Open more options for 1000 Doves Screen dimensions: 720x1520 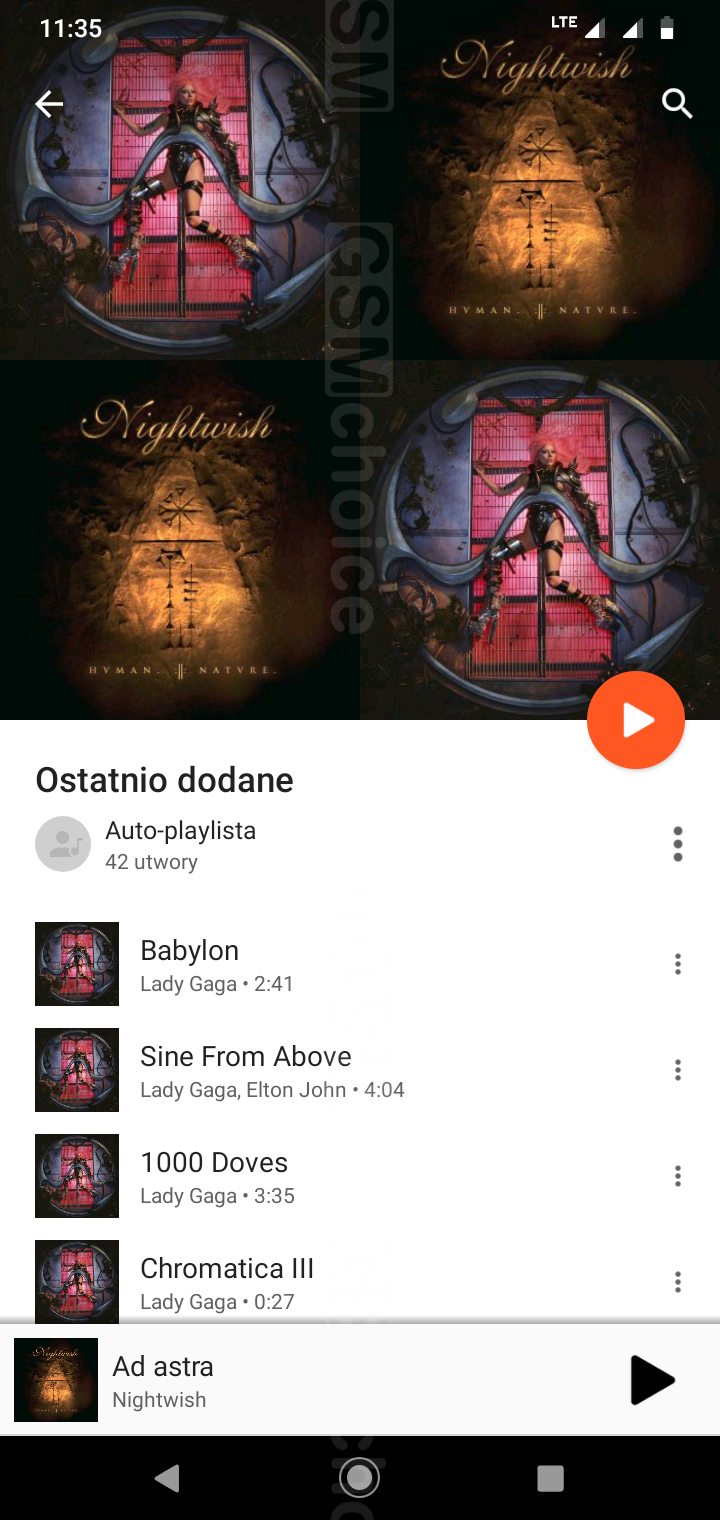[678, 1176]
